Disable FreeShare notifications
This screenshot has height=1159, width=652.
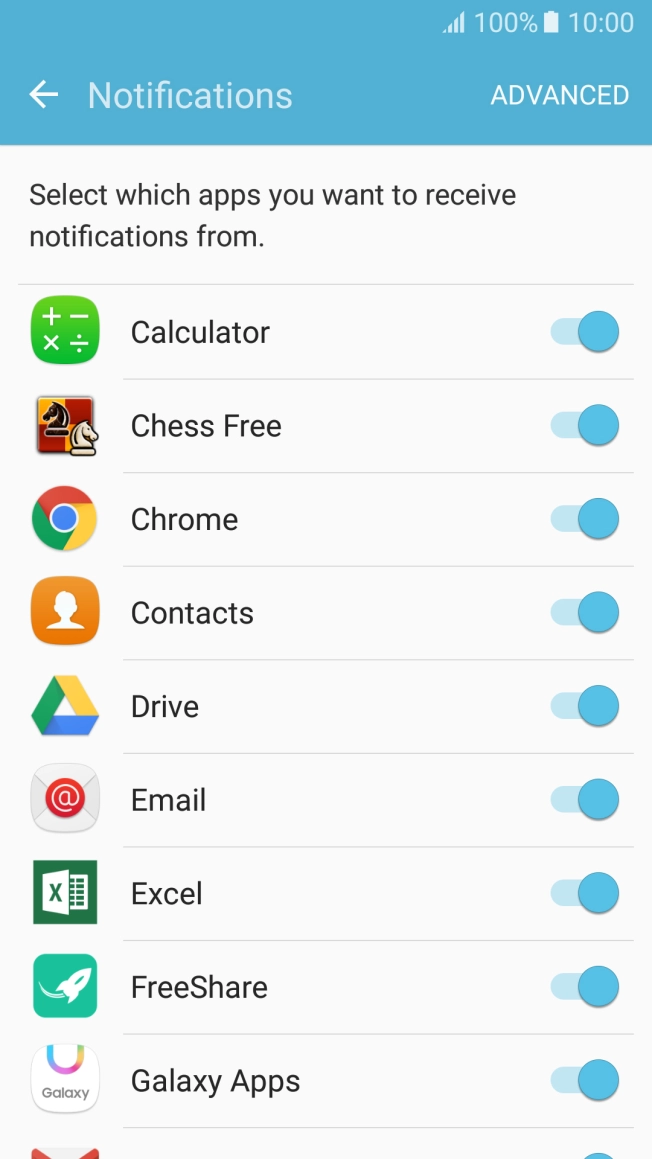(584, 987)
